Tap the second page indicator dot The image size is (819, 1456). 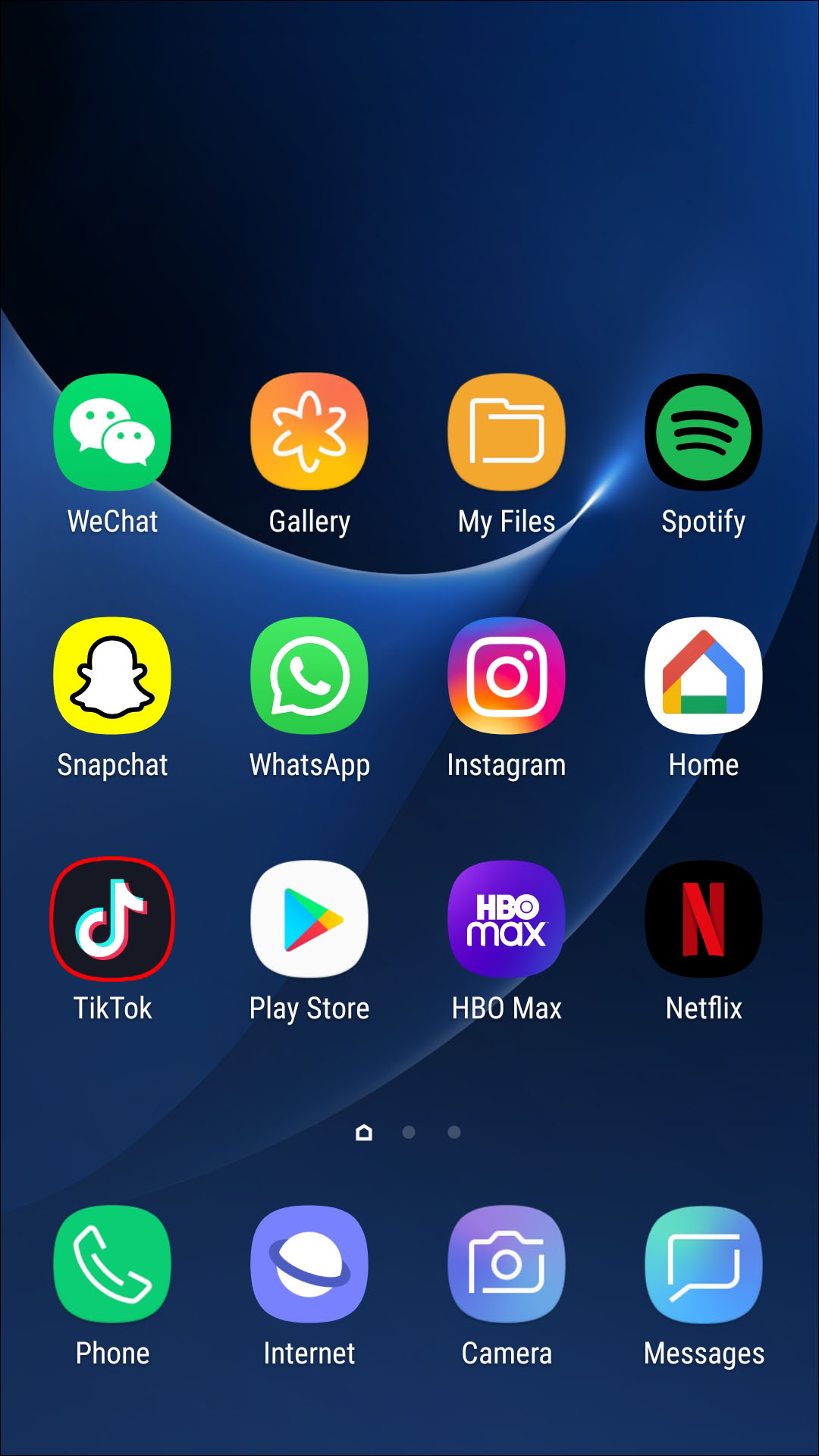click(x=409, y=1132)
